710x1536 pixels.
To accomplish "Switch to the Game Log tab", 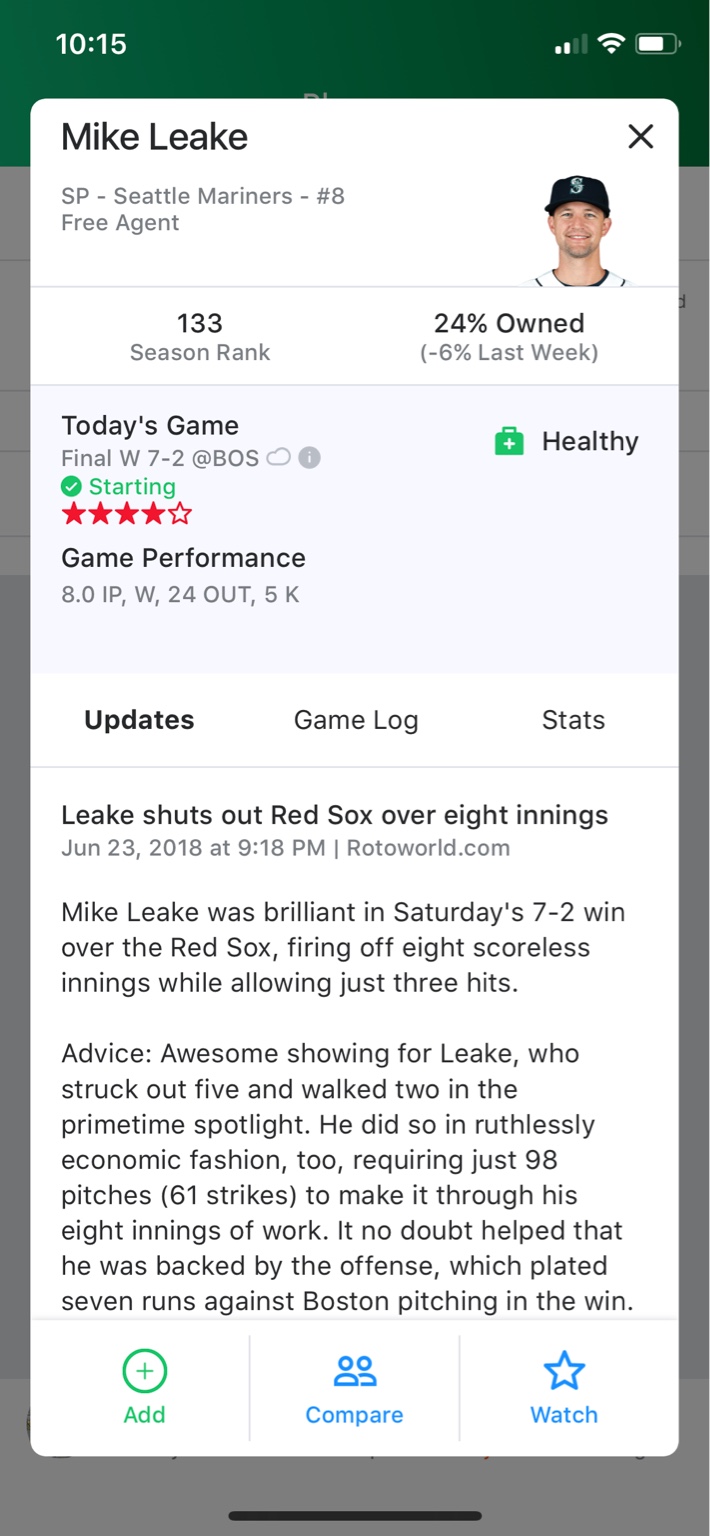I will point(356,720).
